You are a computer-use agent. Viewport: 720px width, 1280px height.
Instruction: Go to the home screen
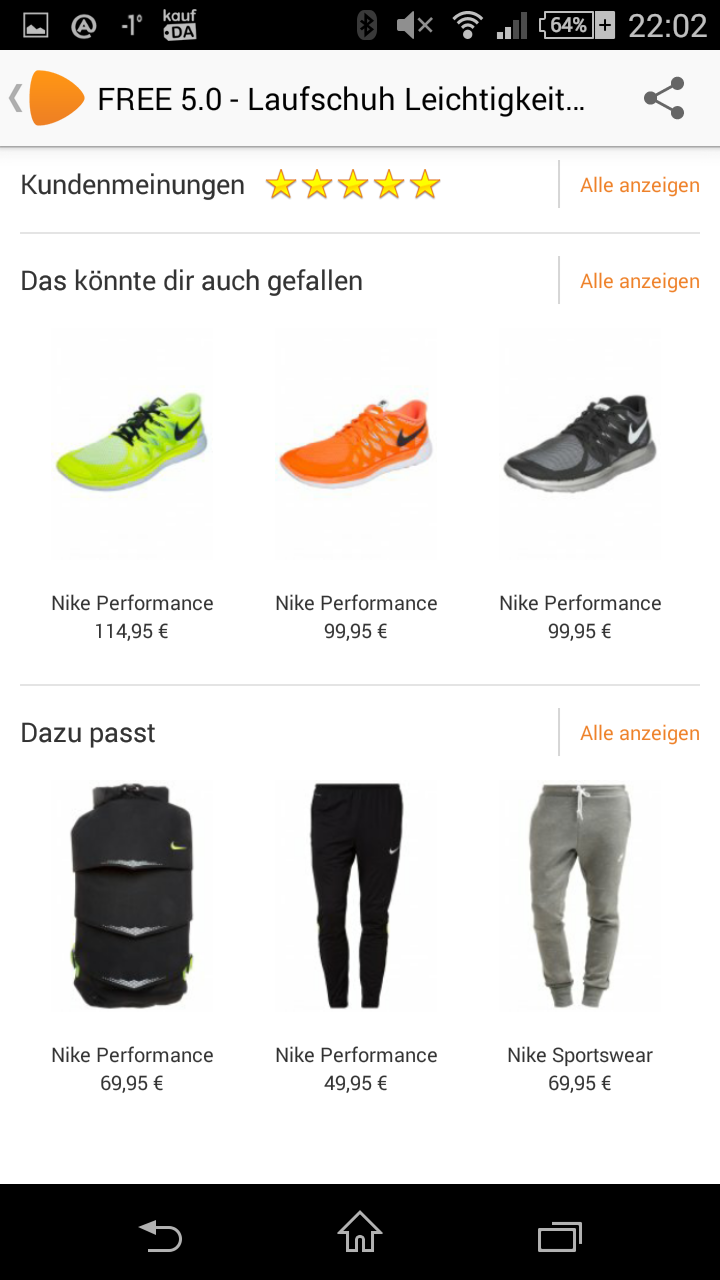pyautogui.click(x=360, y=1233)
